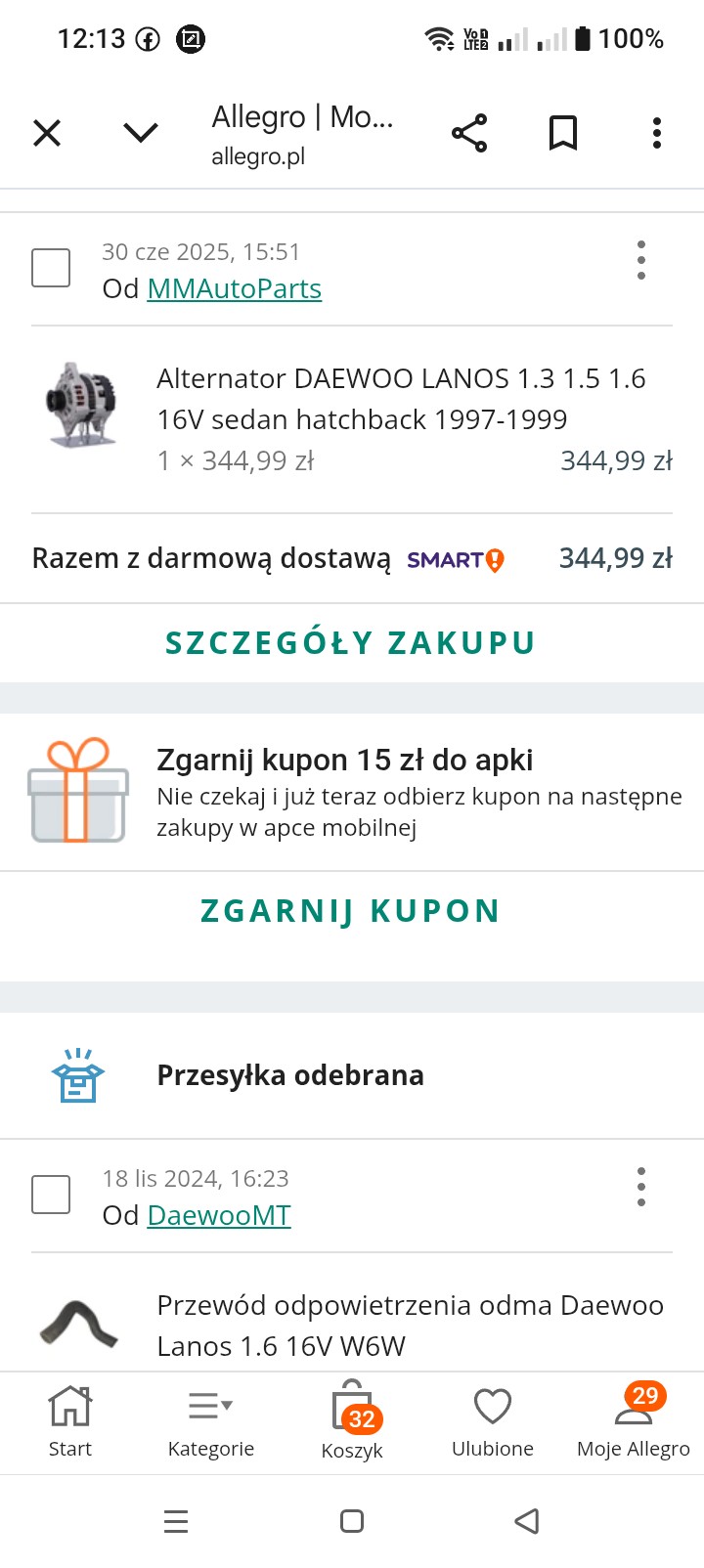Expand the page info dropdown chevron
Viewport: 704px width, 1568px height.
(x=141, y=133)
